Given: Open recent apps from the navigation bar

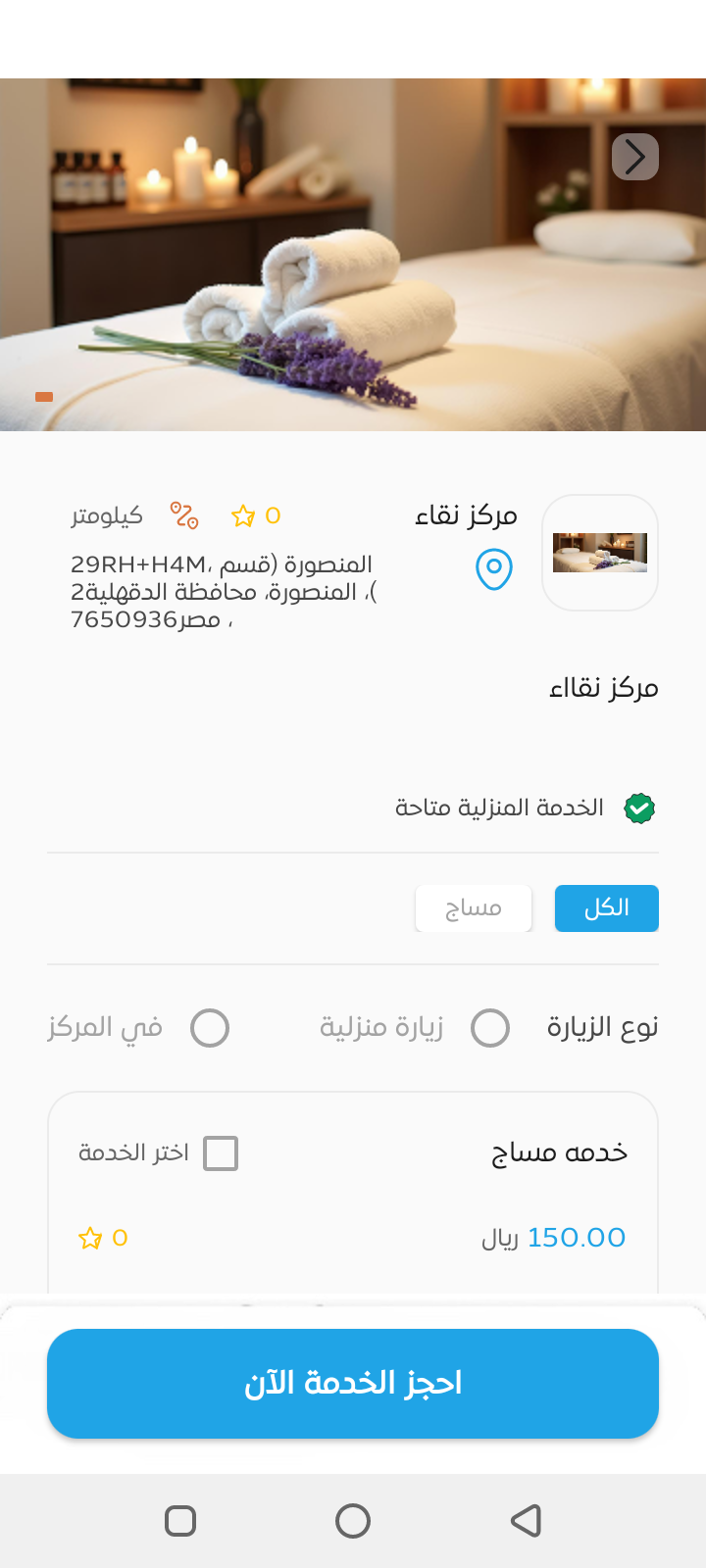Looking at the screenshot, I should [180, 1520].
